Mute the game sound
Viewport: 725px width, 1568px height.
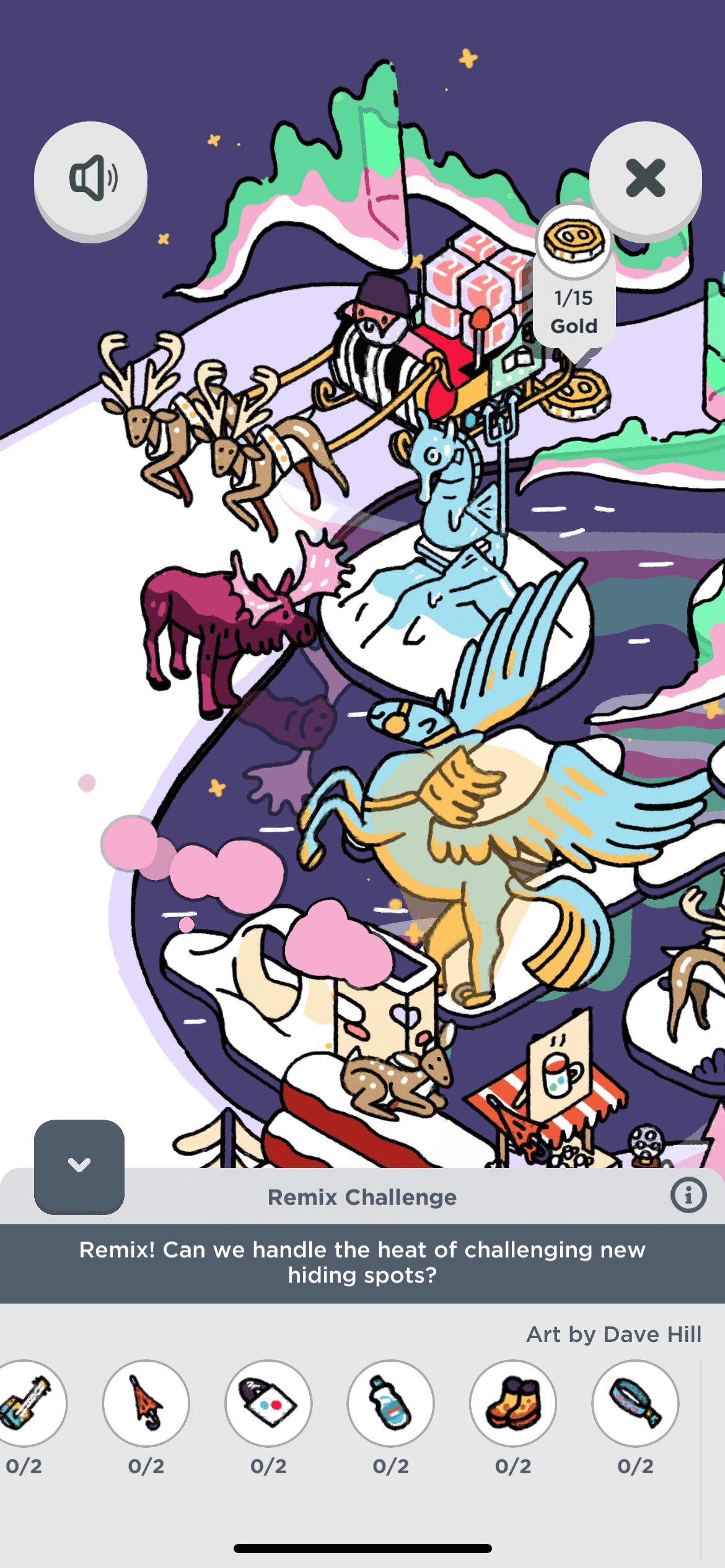[x=91, y=179]
